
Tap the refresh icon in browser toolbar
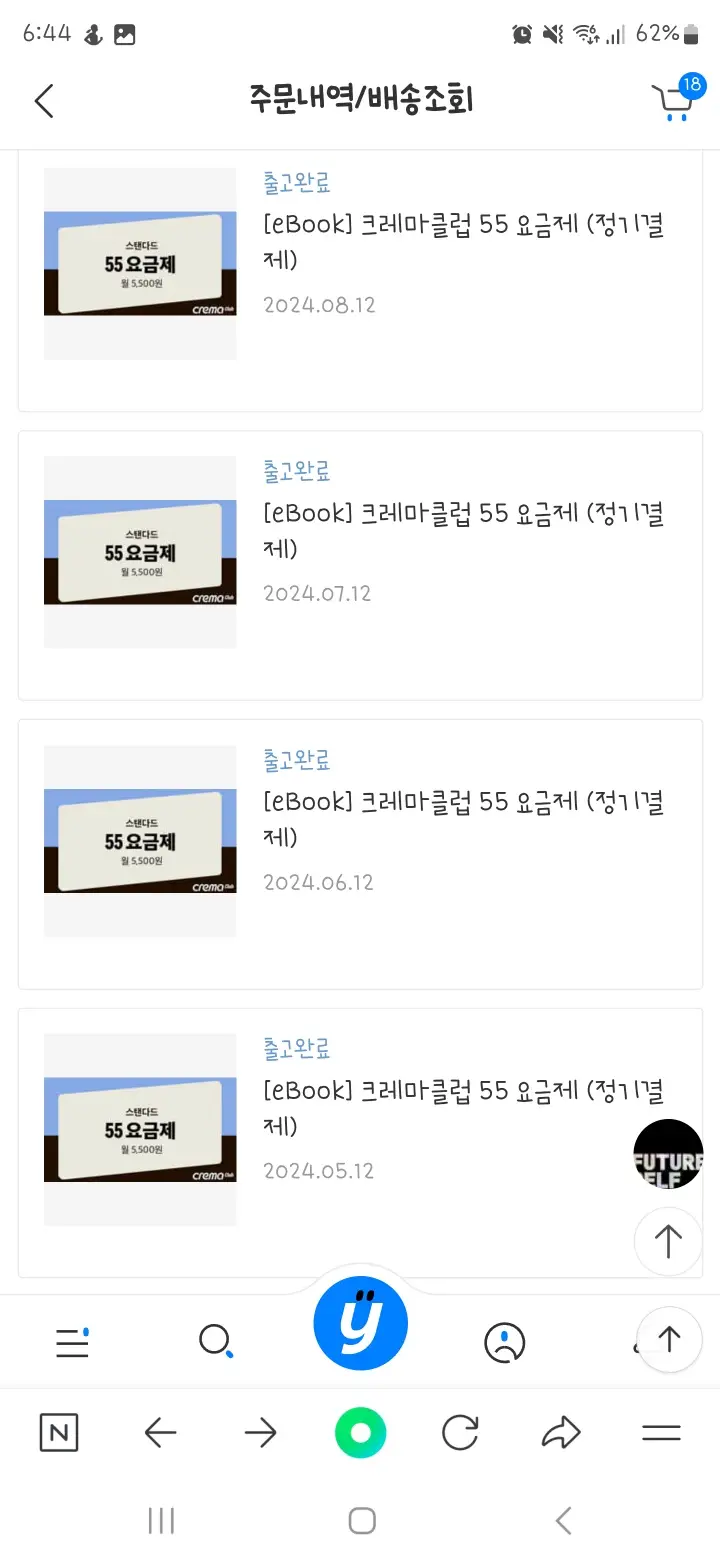pyautogui.click(x=461, y=1433)
